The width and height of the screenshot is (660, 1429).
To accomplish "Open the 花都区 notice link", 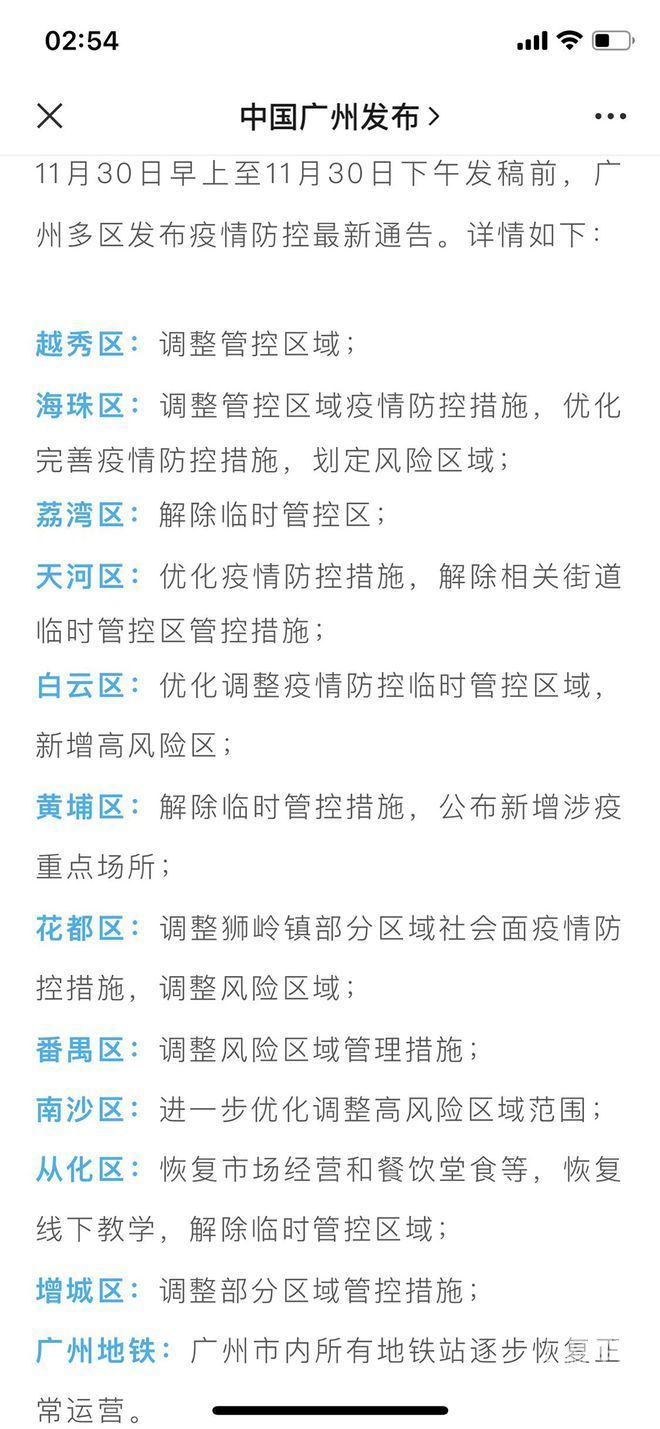I will click(79, 929).
